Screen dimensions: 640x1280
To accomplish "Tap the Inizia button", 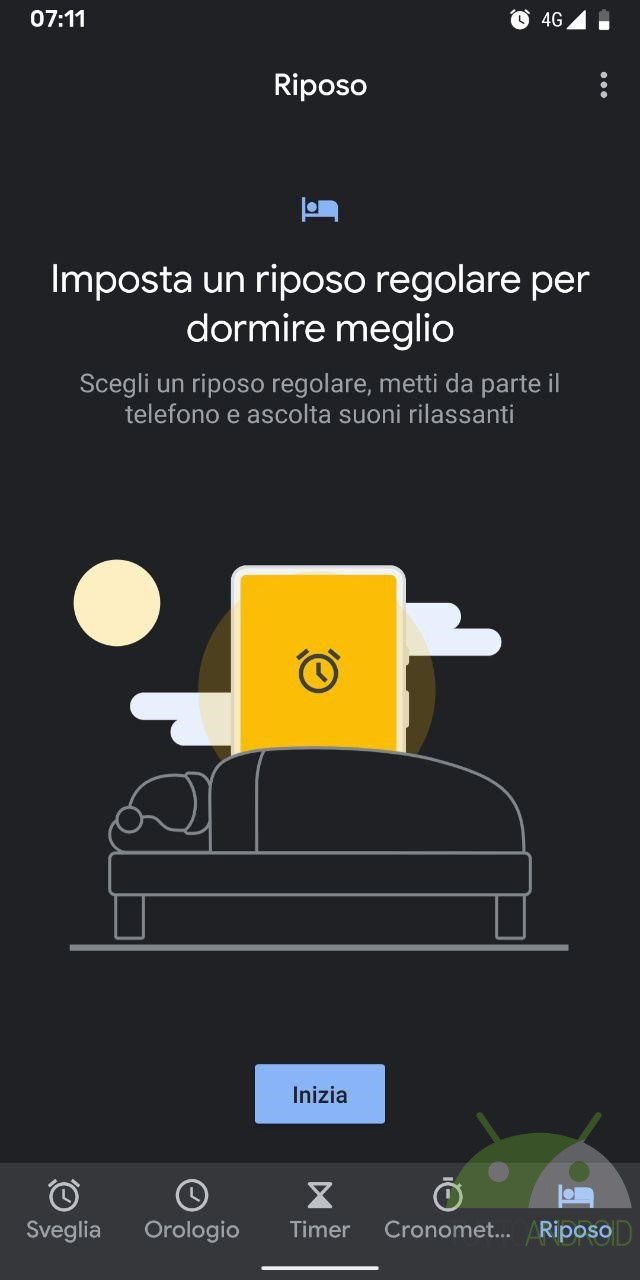I will pyautogui.click(x=320, y=1094).
